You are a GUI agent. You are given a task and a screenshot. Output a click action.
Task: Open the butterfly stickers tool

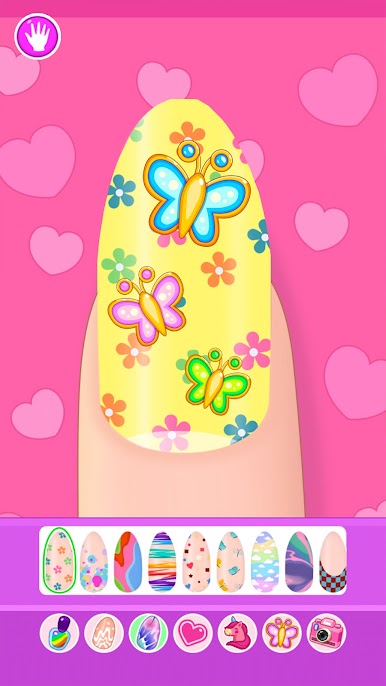(282, 633)
